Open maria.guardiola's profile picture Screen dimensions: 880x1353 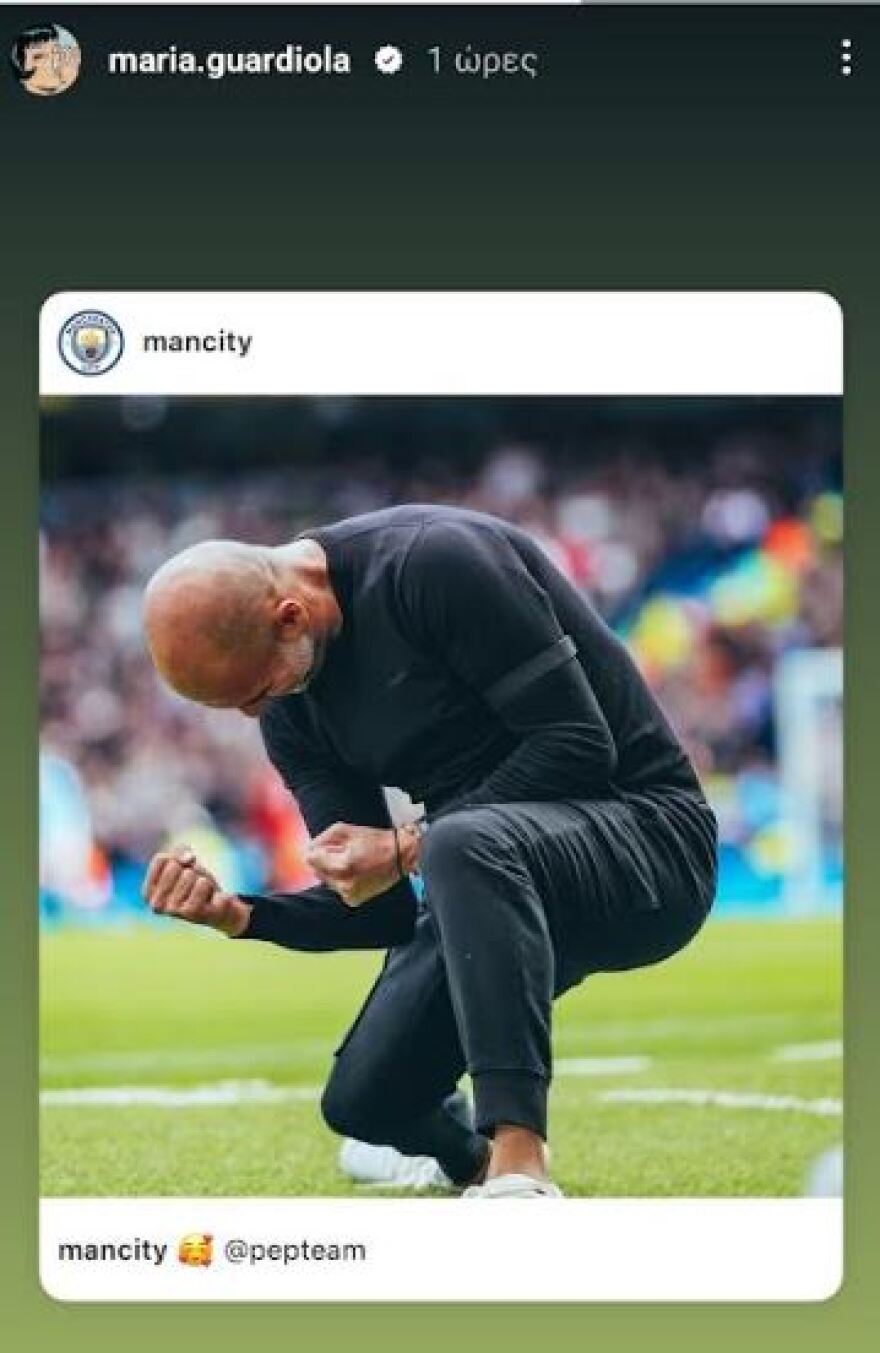tap(46, 59)
